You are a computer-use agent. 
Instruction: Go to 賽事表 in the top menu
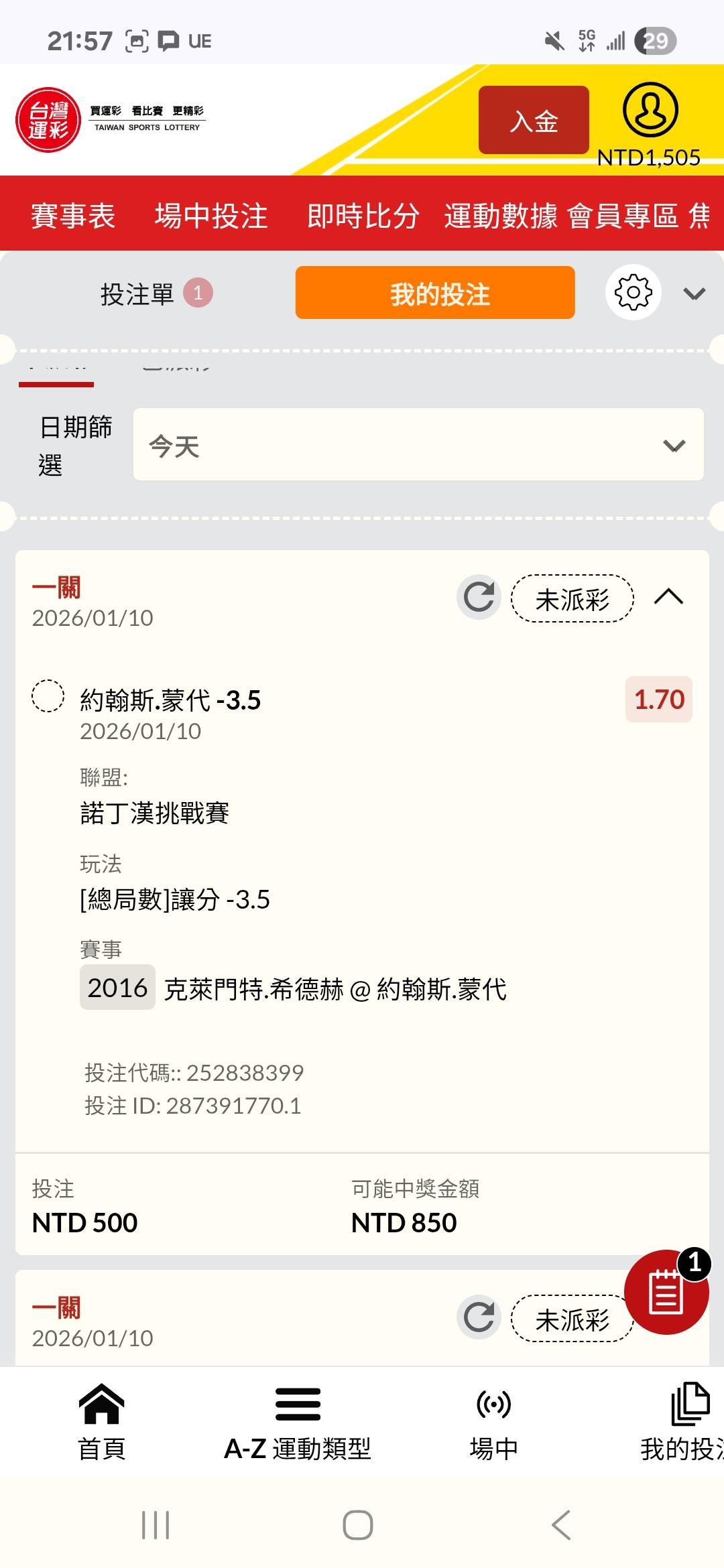[x=73, y=216]
